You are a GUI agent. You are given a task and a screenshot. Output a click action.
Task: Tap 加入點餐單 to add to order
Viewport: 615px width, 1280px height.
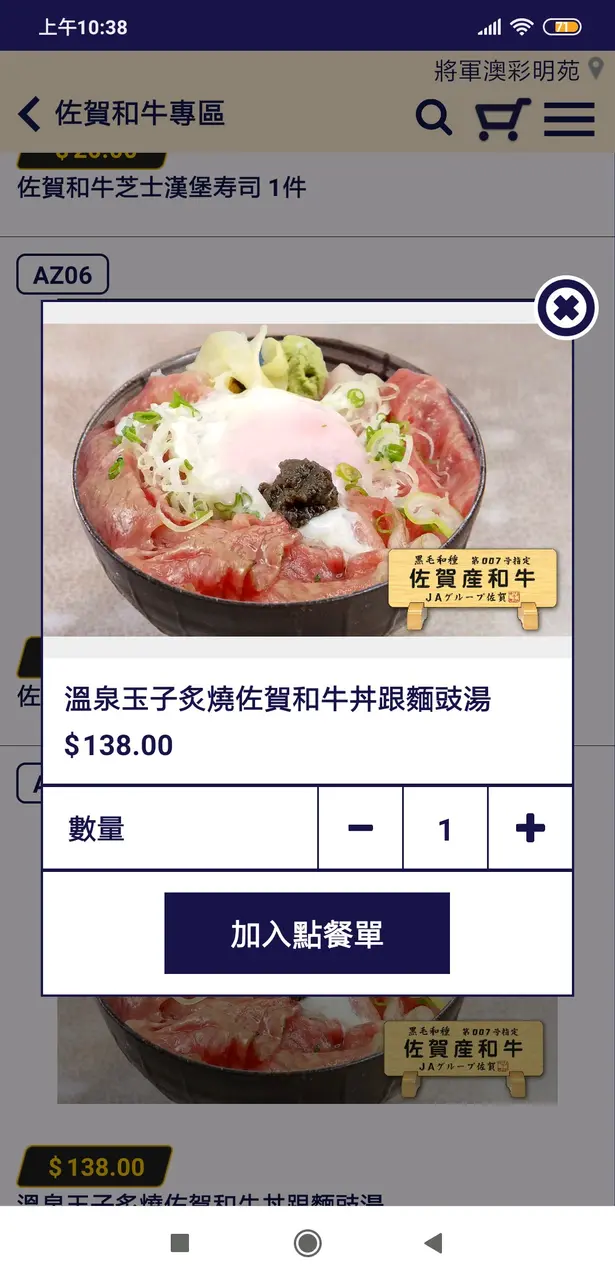pos(307,933)
